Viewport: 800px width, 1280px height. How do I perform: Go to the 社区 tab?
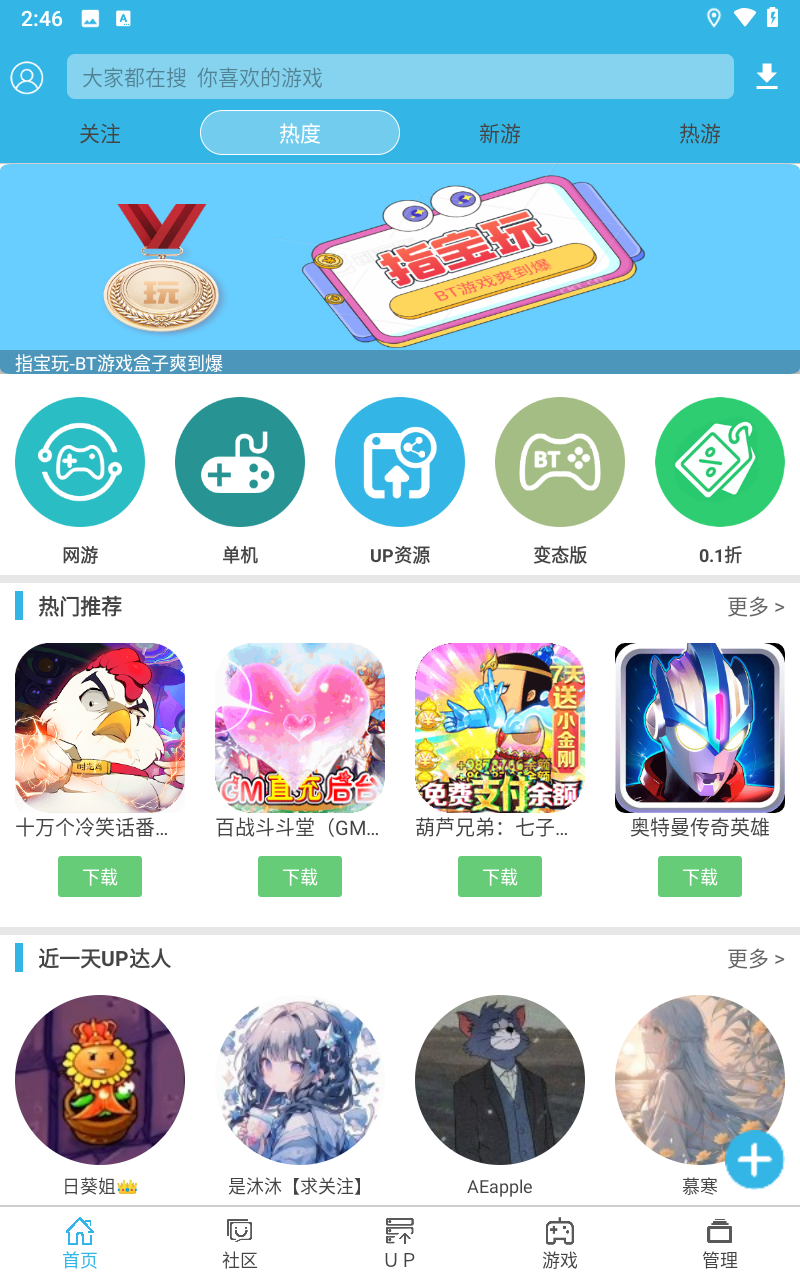[240, 1243]
